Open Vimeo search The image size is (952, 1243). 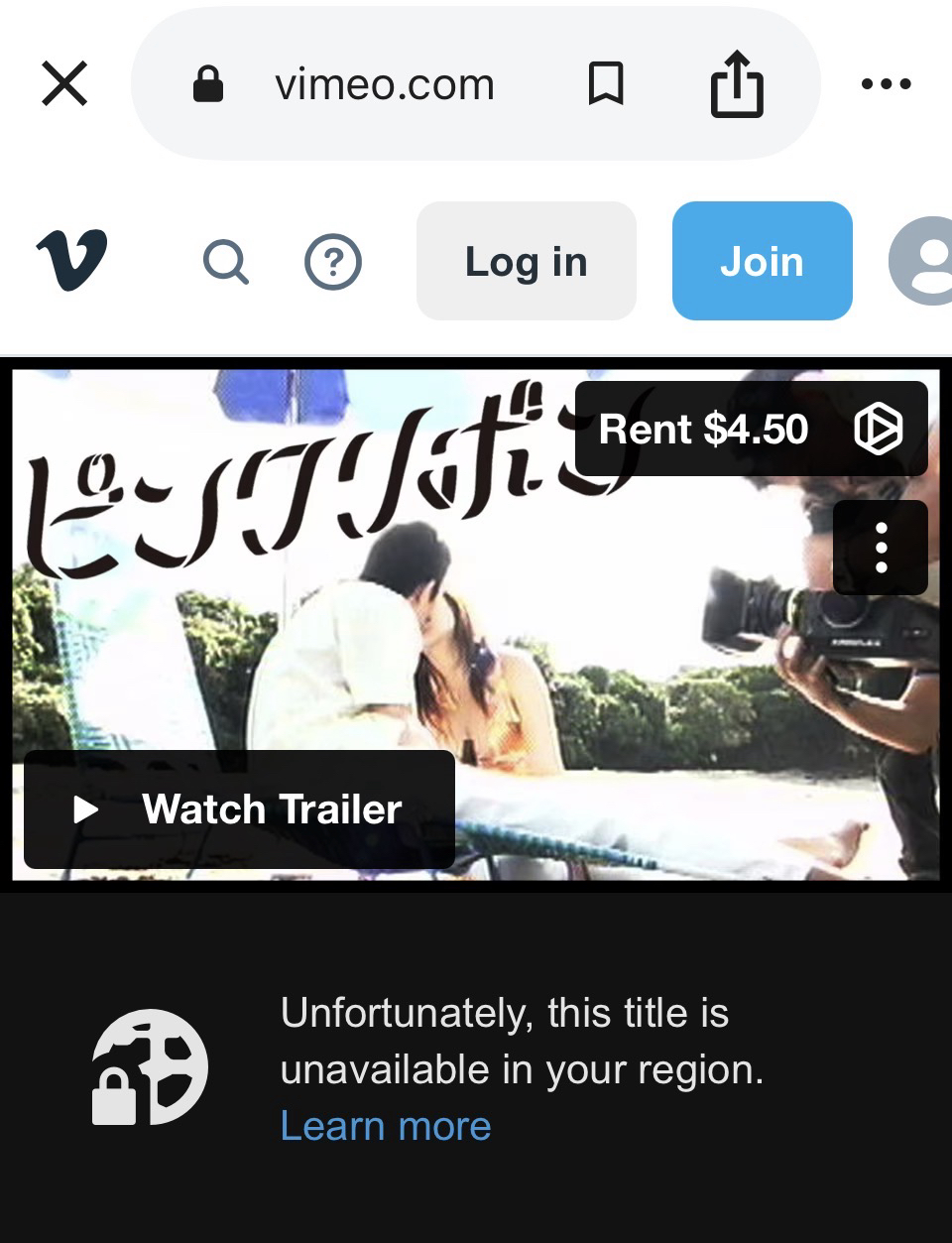[x=225, y=262]
